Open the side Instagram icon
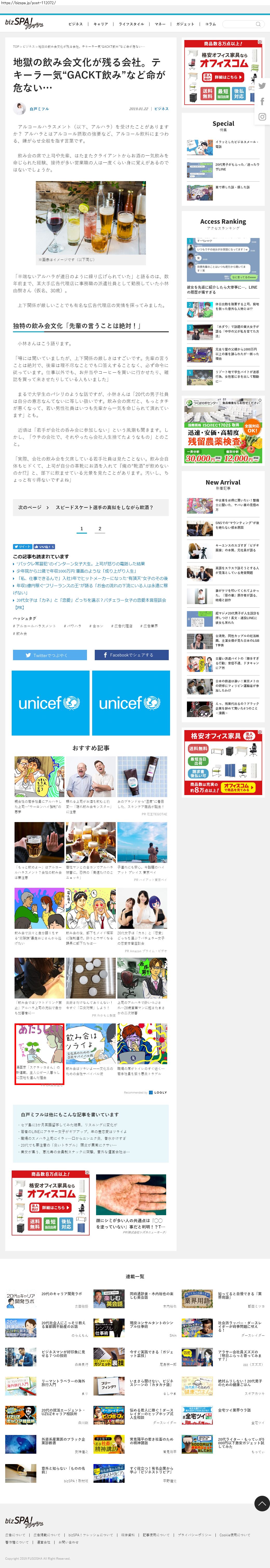270x1568 pixels. tap(262, 116)
